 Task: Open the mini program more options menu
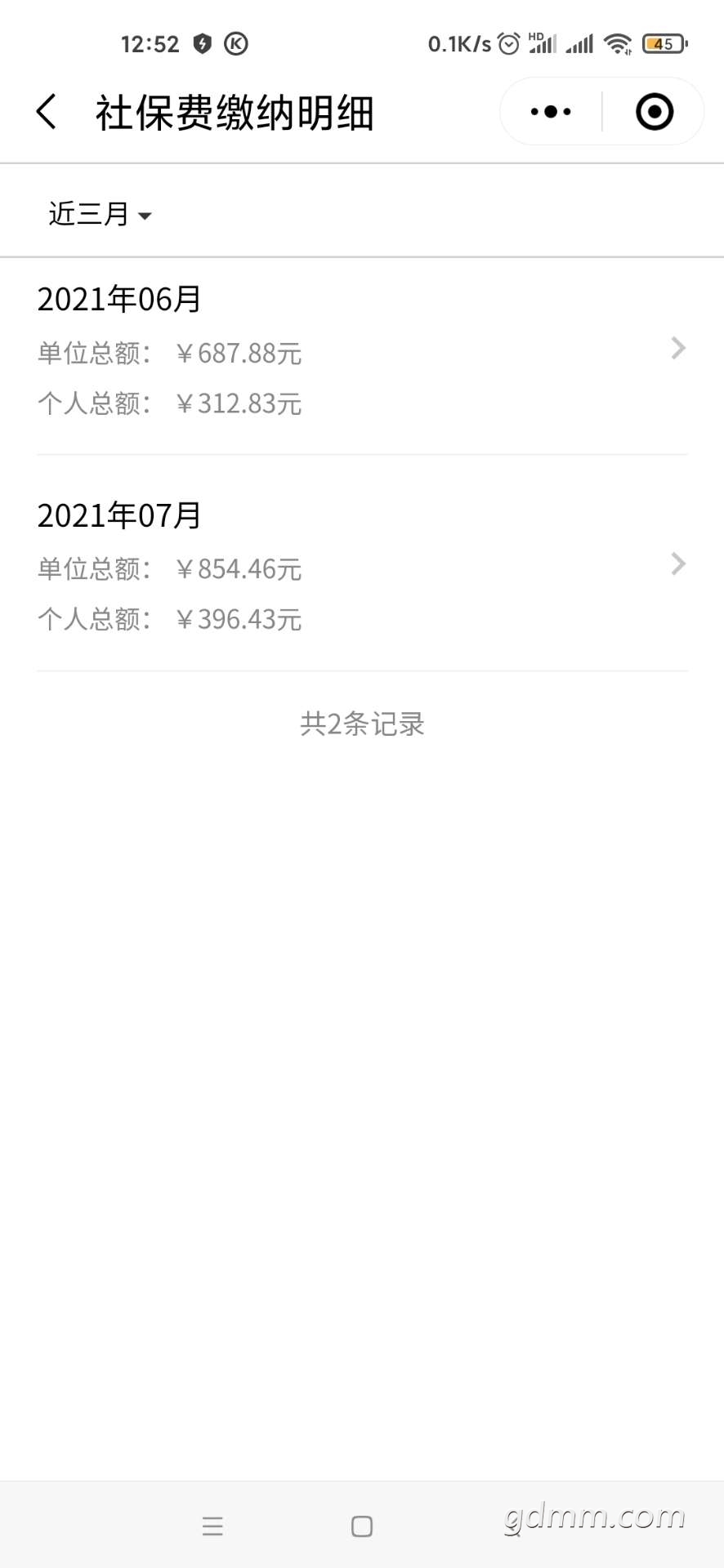click(551, 112)
